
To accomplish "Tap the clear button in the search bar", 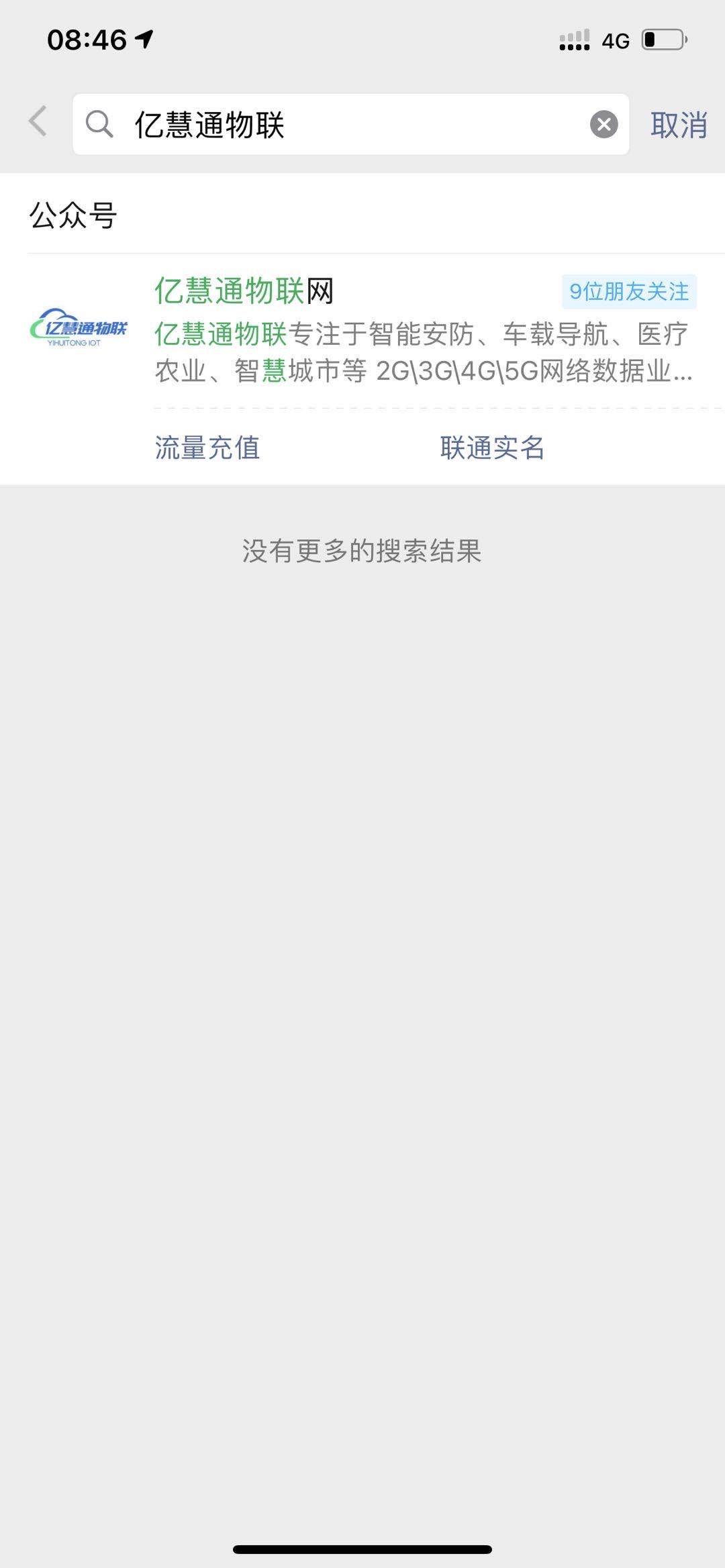I will coord(602,123).
